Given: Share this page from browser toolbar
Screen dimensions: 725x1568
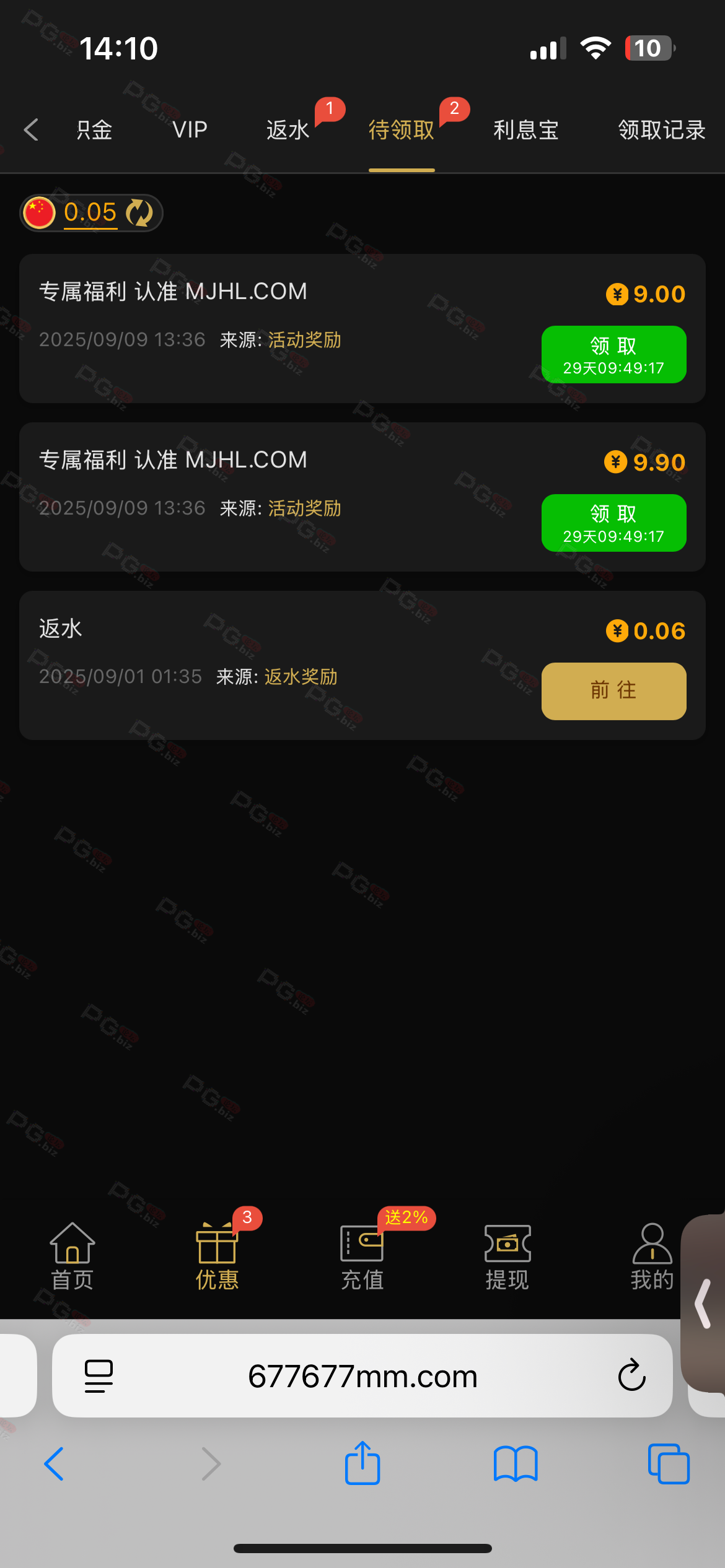Looking at the screenshot, I should 362,1464.
